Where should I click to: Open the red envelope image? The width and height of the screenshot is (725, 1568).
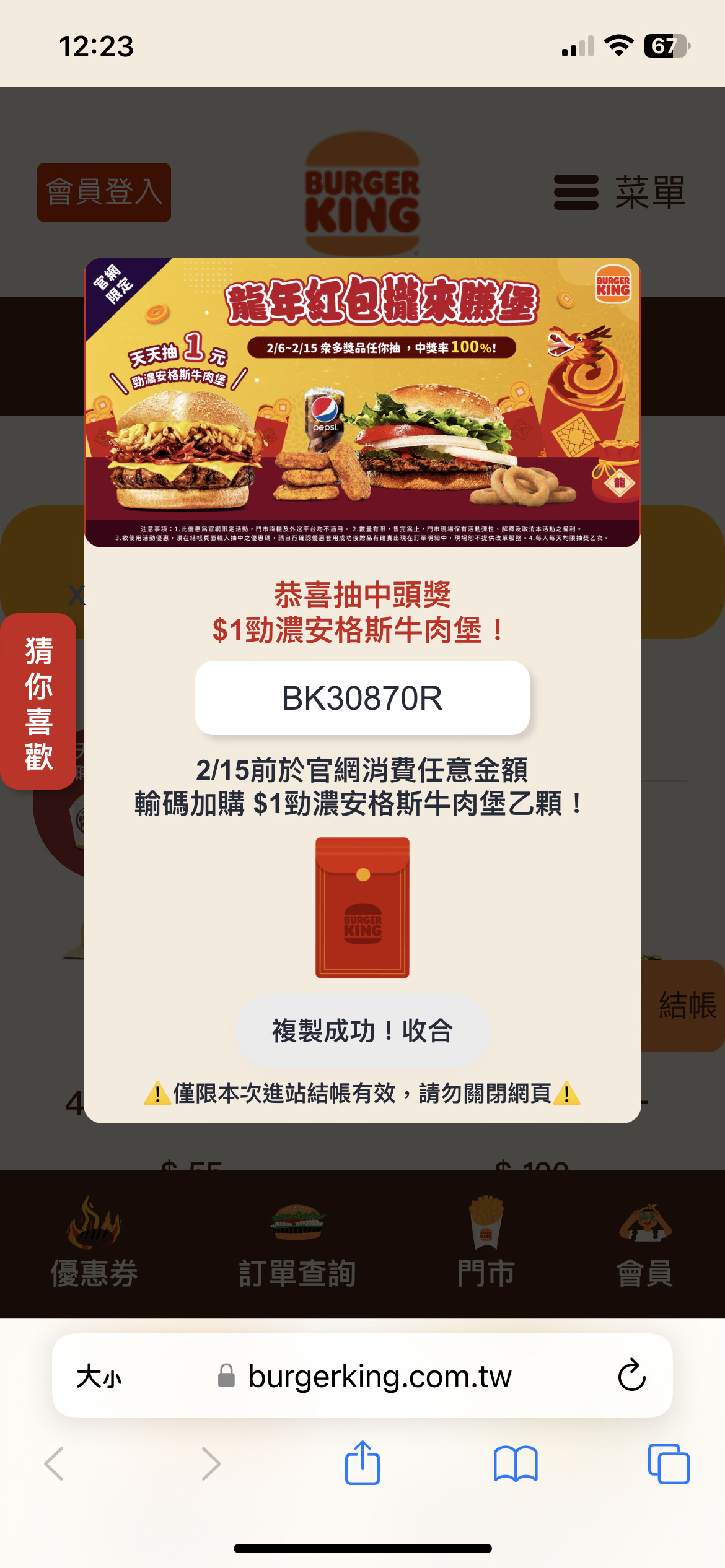coord(362,908)
